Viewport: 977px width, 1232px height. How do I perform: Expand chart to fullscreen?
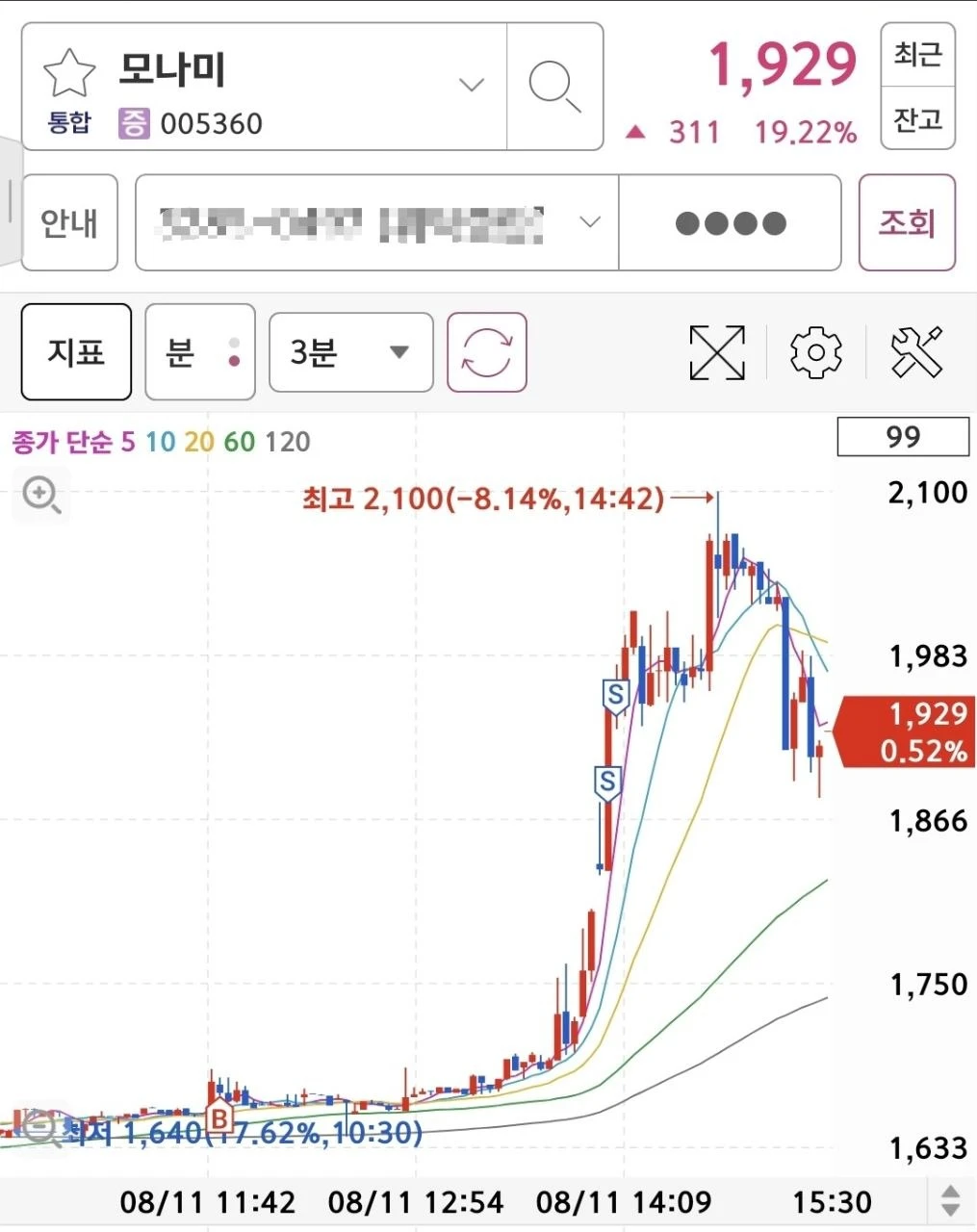717,352
